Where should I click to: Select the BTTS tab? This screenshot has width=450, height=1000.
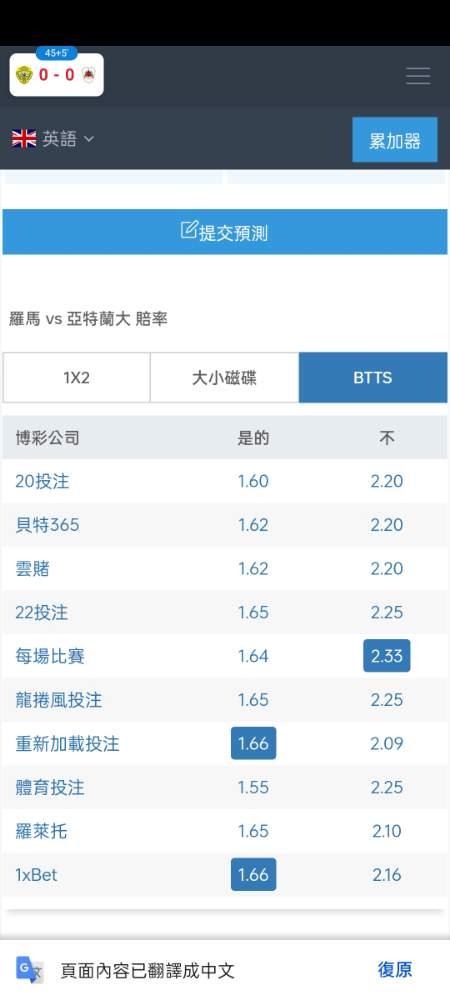373,378
